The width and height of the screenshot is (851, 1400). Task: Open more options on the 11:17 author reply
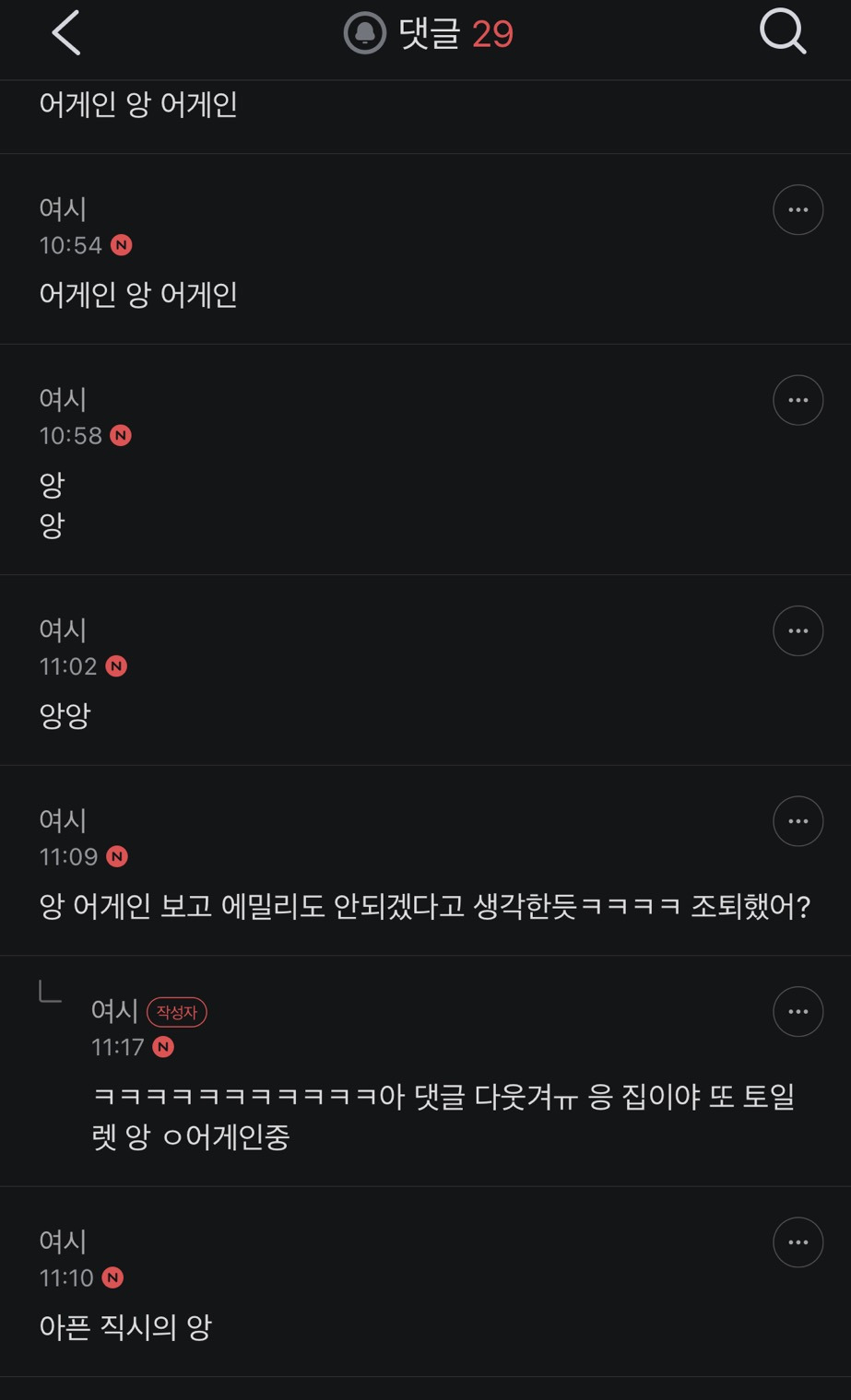coord(798,1012)
